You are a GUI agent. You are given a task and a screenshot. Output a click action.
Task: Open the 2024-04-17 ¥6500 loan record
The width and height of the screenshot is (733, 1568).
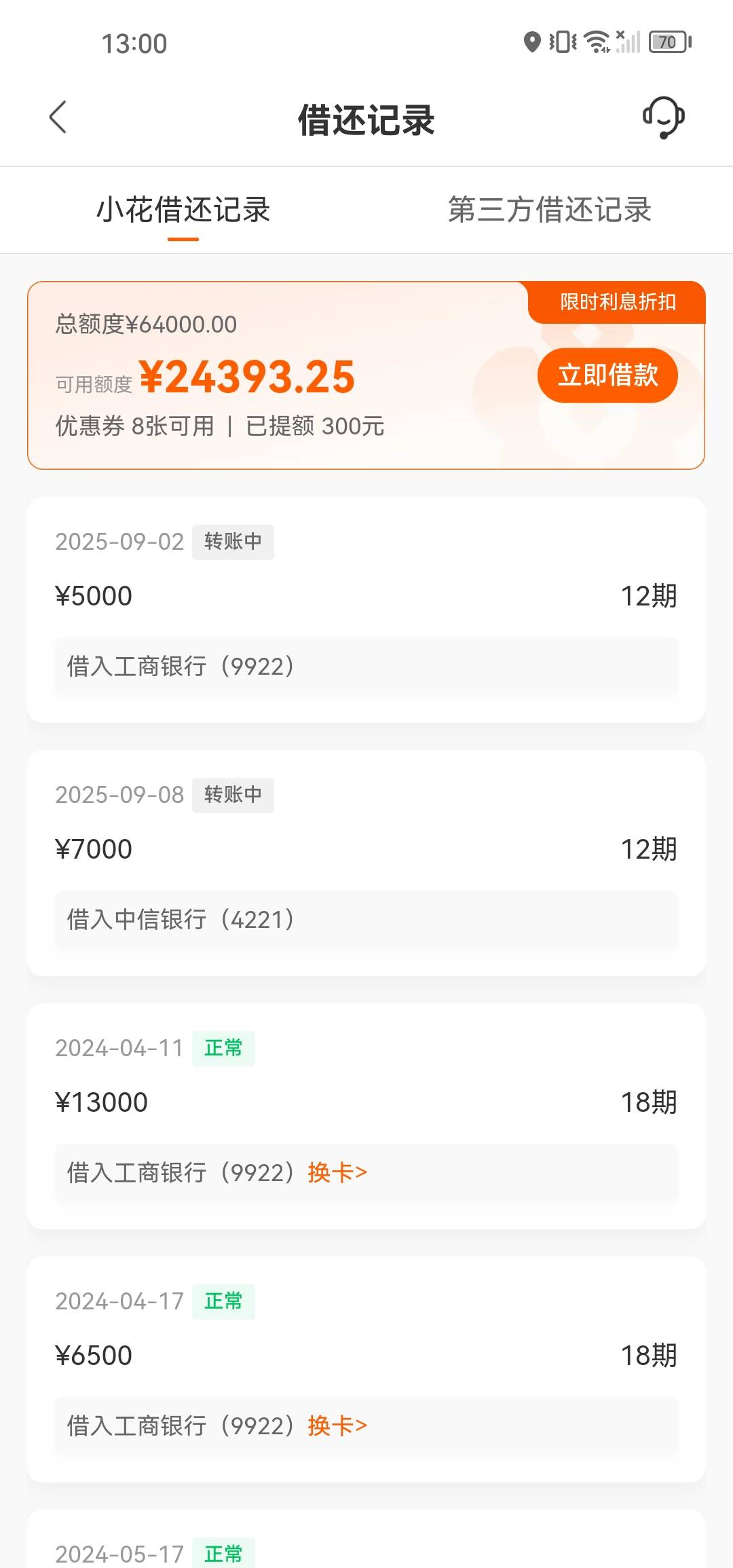366,1369
